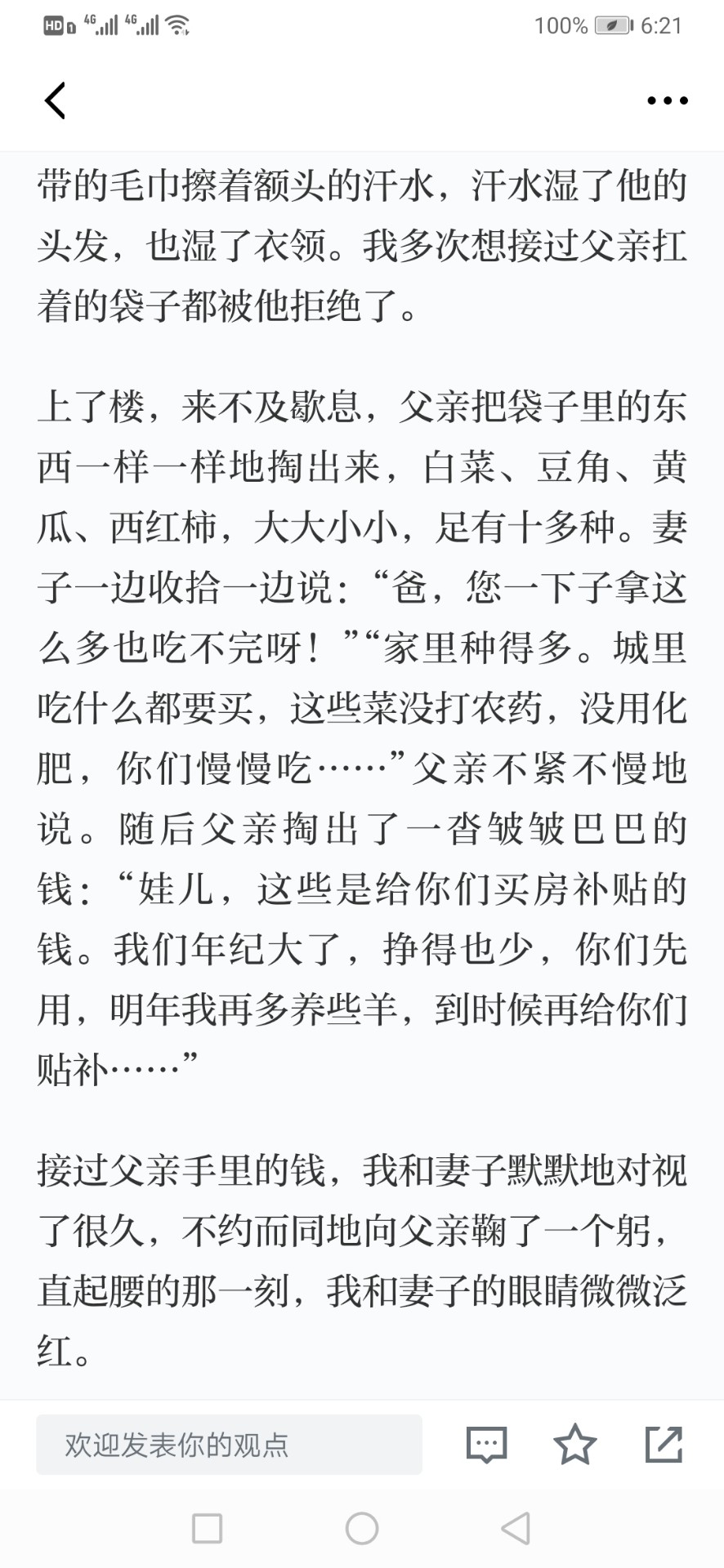This screenshot has height=1568, width=724.
Task: Favorite this article with the star
Action: (575, 1444)
